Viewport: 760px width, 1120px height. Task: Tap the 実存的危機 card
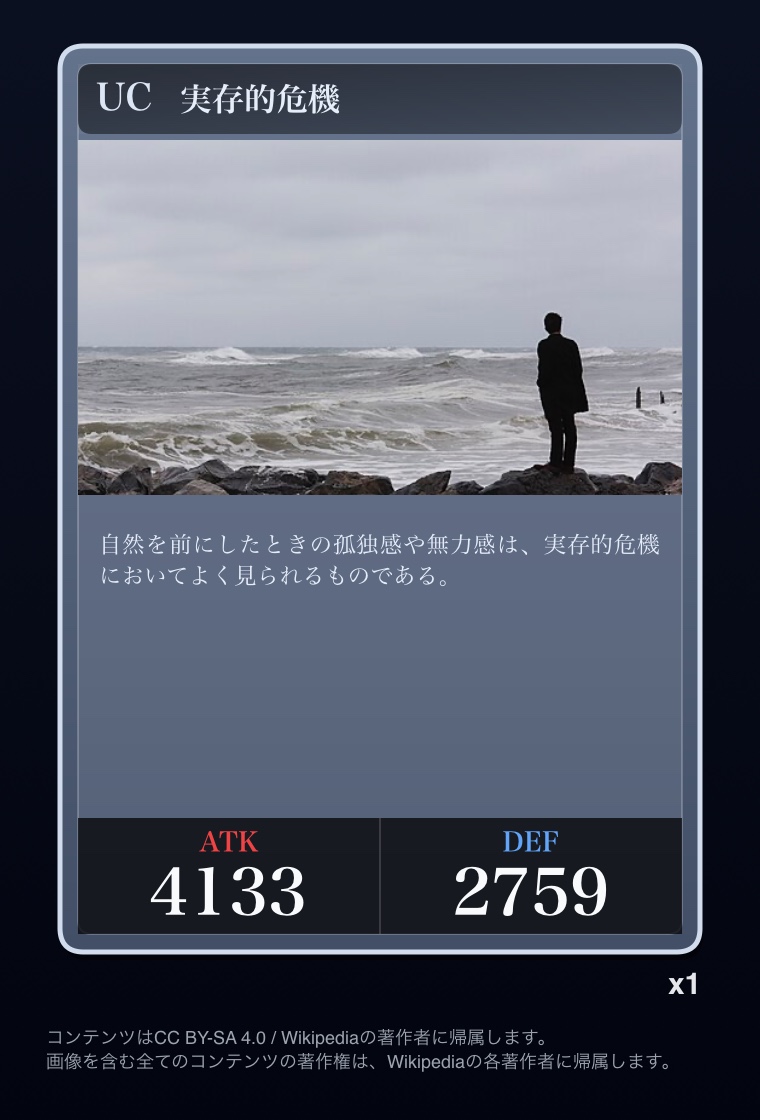coord(380,498)
